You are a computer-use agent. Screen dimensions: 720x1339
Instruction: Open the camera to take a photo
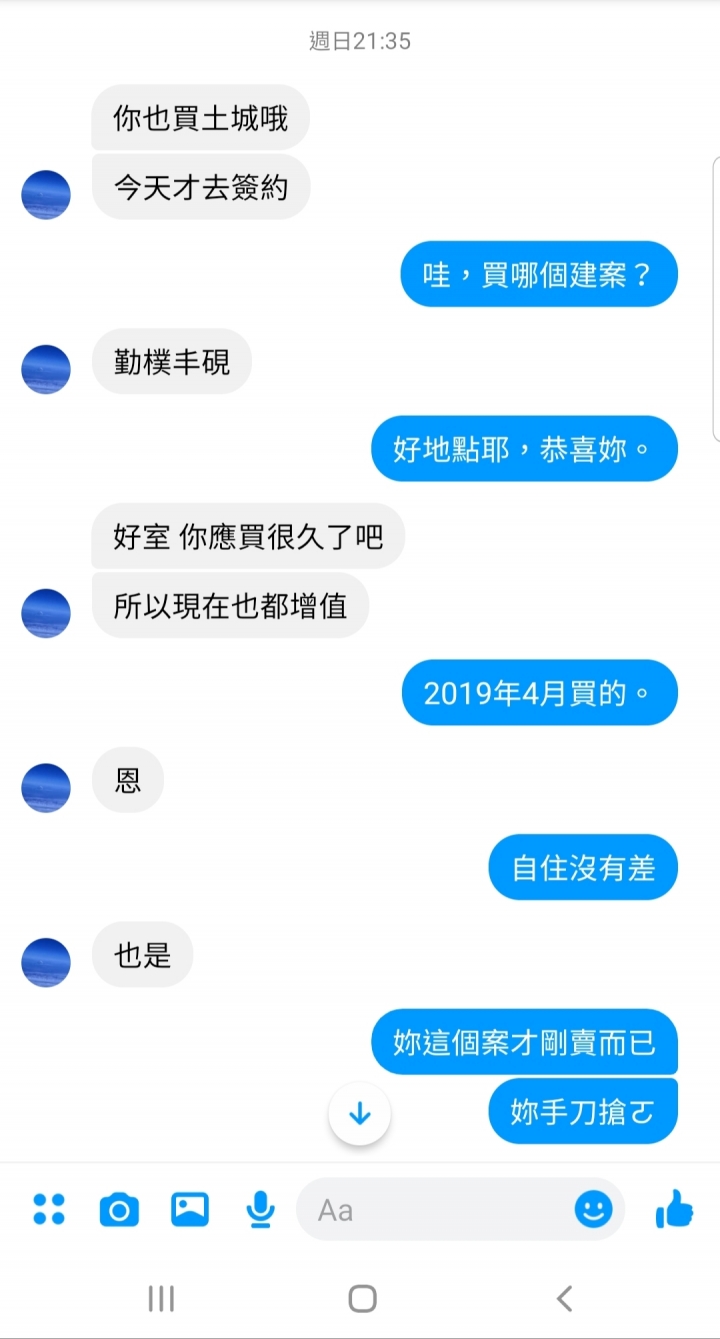pos(119,1210)
